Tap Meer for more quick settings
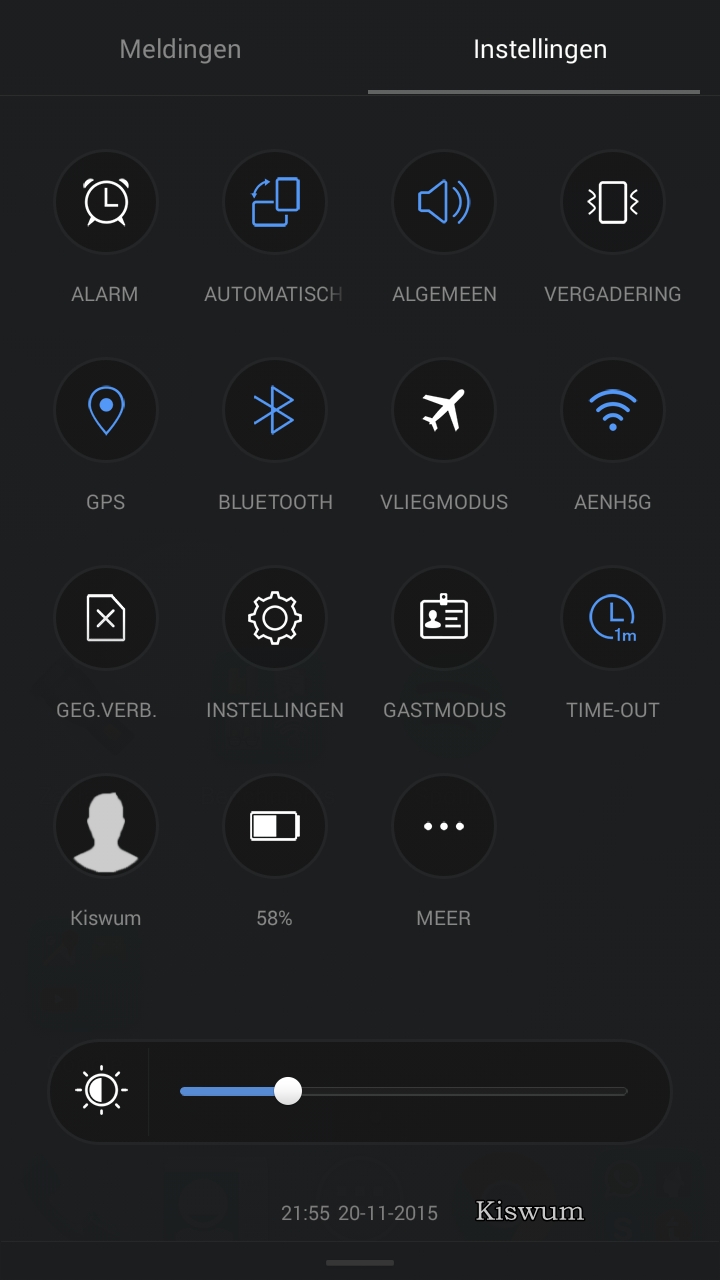Screen dimensions: 720x1280 (444, 826)
